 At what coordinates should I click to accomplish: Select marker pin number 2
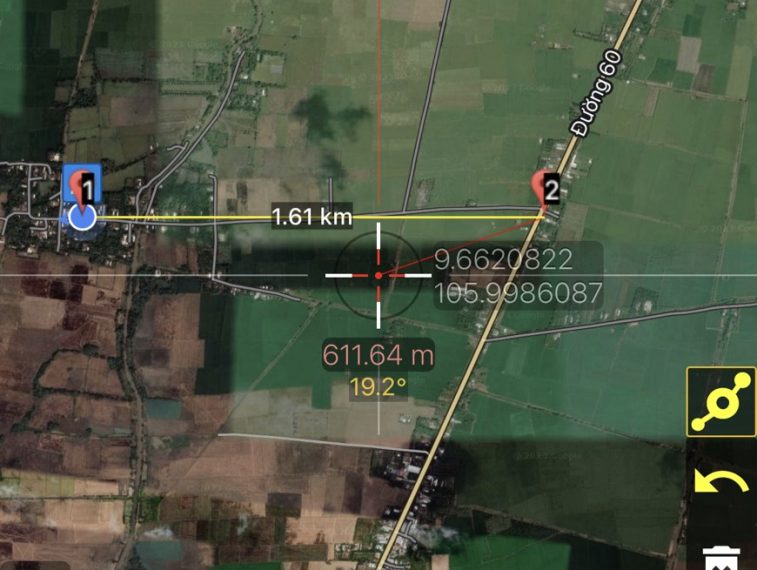[546, 188]
